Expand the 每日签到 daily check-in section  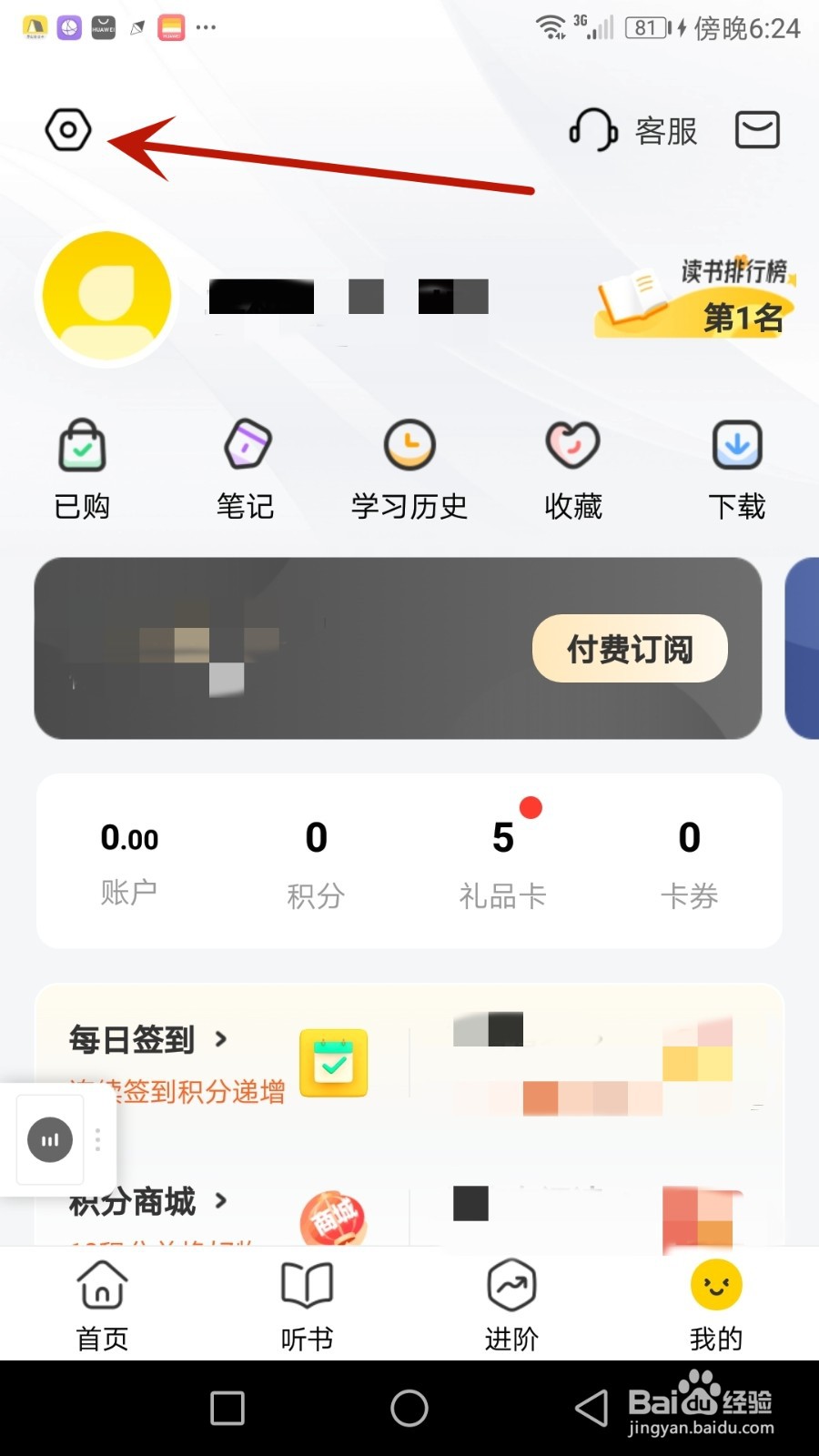[x=150, y=1040]
